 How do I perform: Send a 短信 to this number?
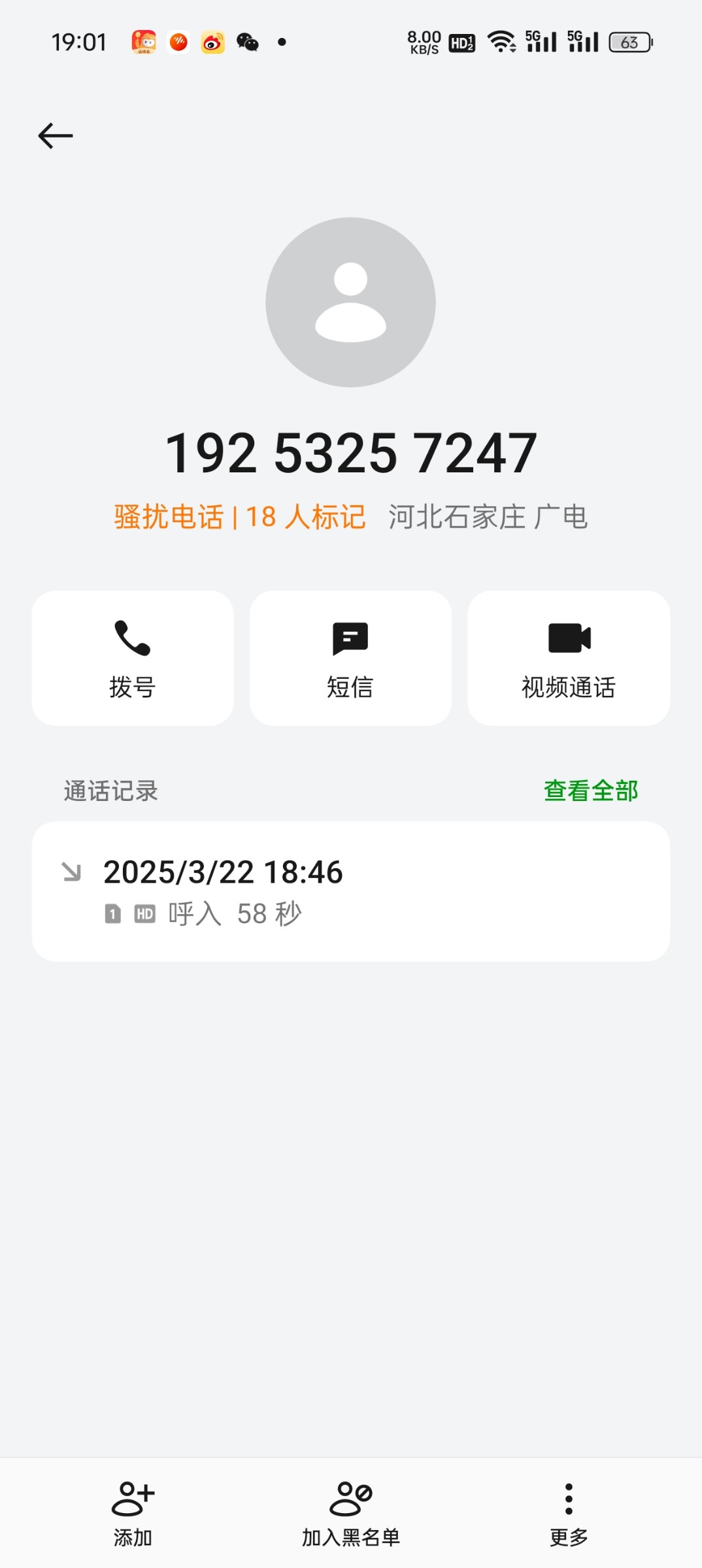350,658
